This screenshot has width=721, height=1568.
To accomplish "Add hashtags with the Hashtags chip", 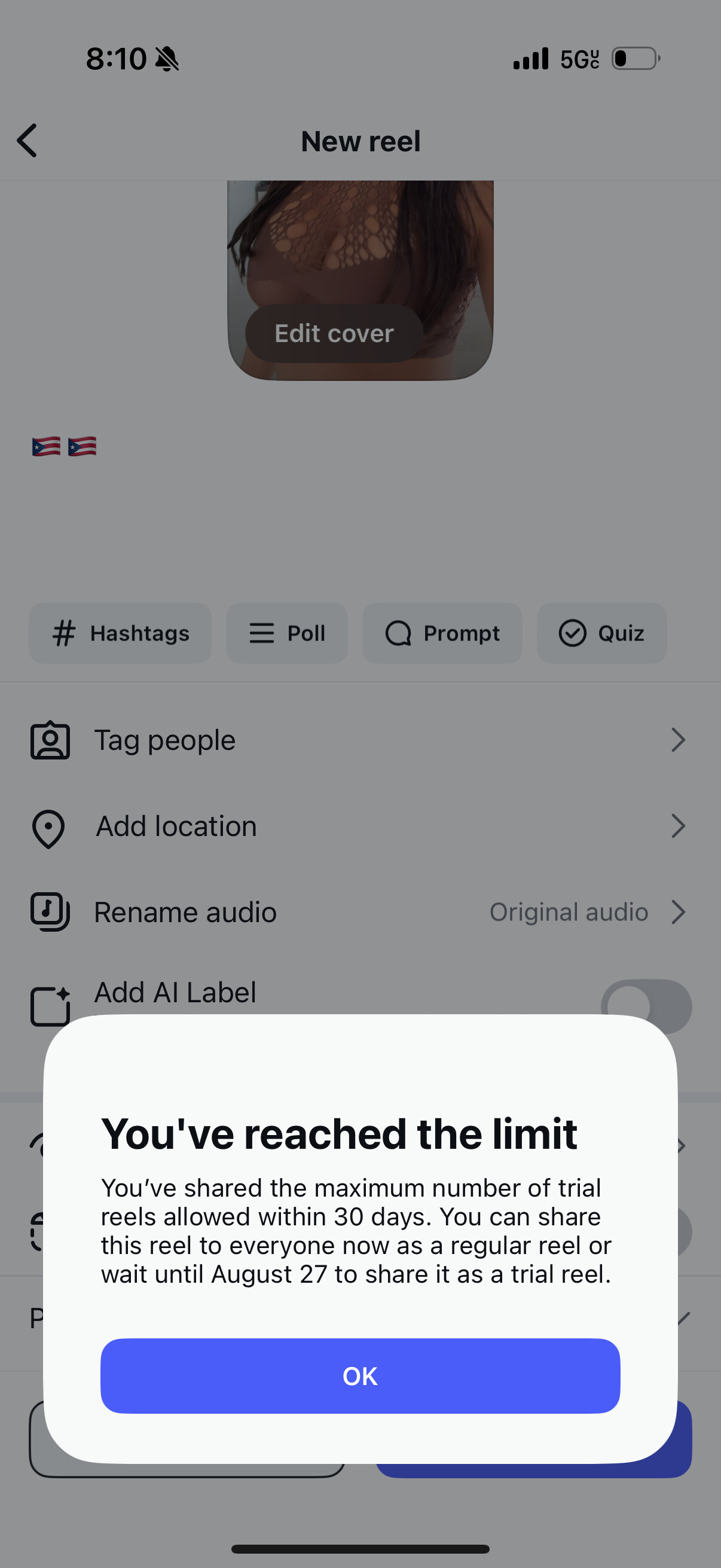I will click(121, 633).
